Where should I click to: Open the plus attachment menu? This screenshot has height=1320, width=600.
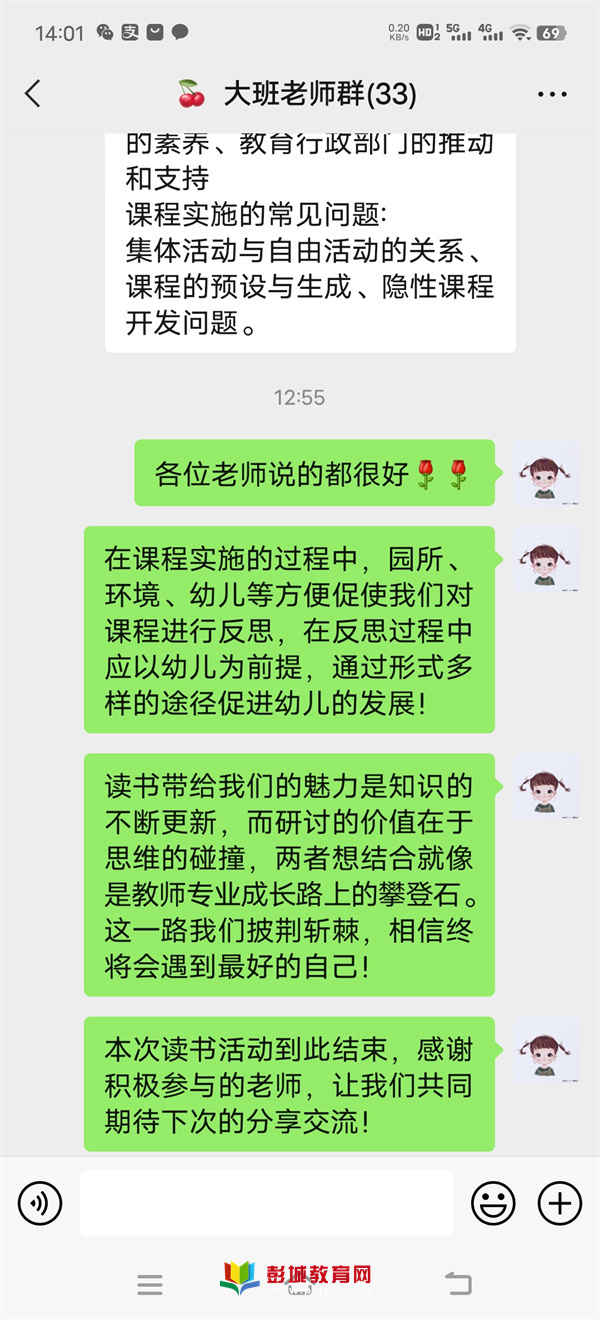(x=559, y=1203)
